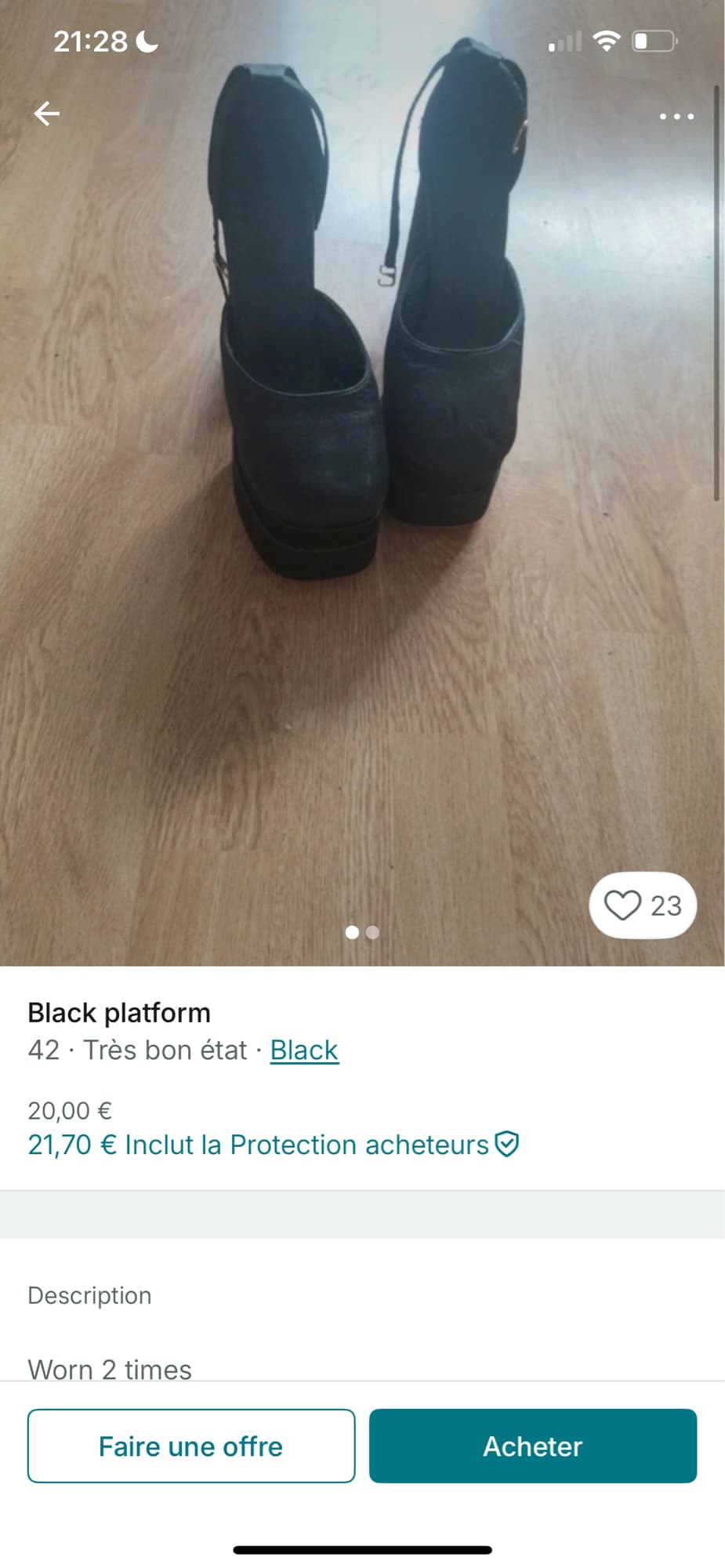
Task: Expand the Description section
Action: 89,1295
